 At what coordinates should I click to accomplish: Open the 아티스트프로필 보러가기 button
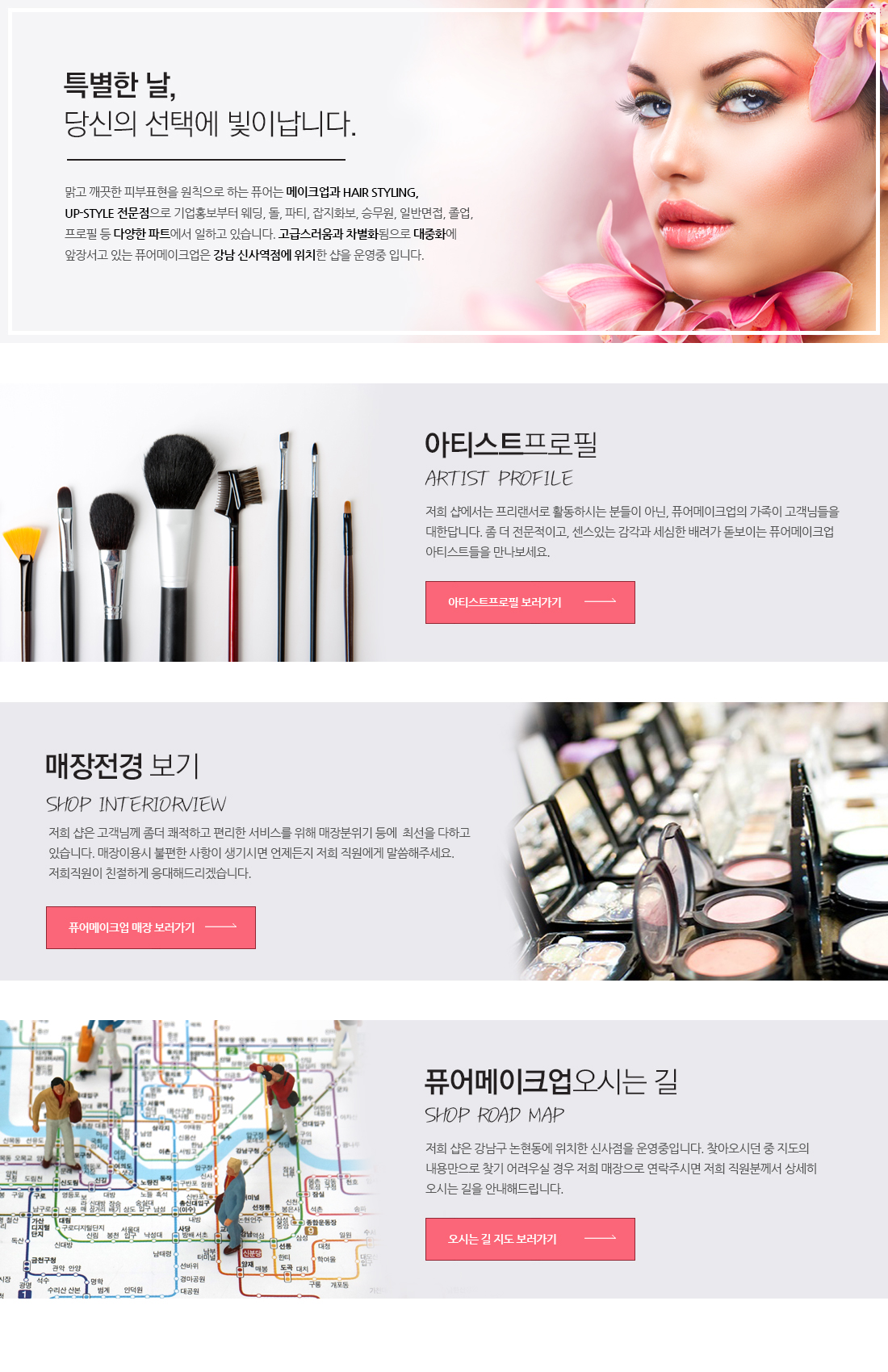[x=530, y=602]
